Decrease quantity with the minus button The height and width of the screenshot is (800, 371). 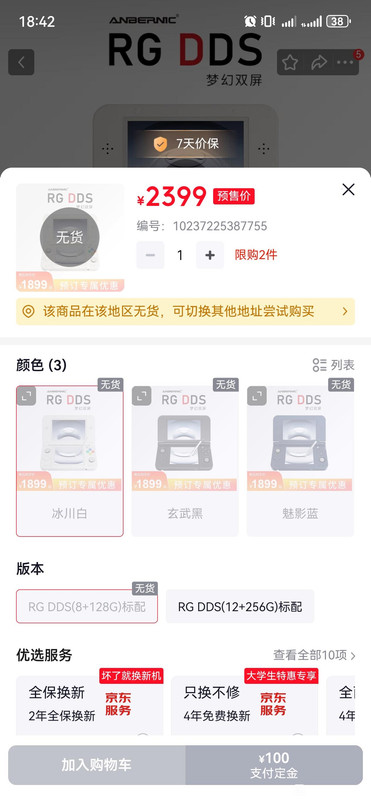(x=150, y=255)
